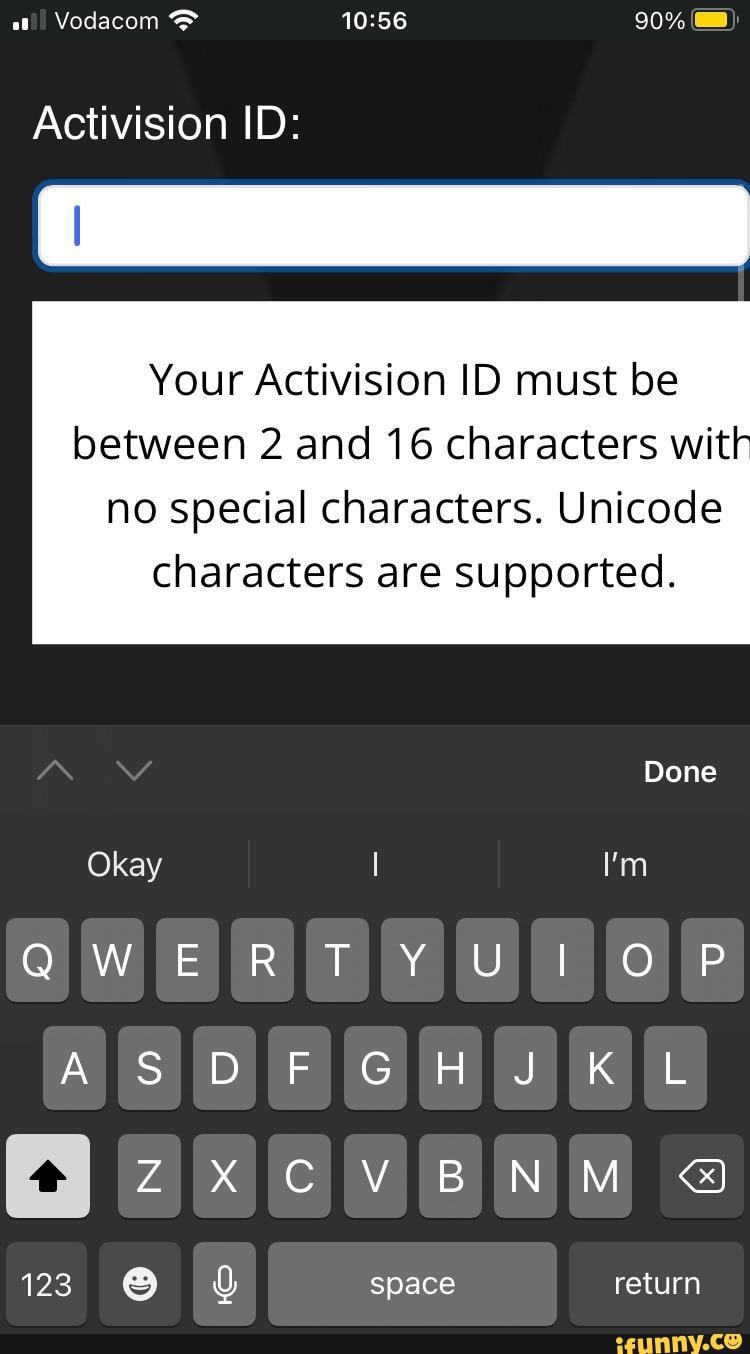750x1354 pixels.
Task: Switch to the numeric keyboard via 123
Action: pos(46,1284)
